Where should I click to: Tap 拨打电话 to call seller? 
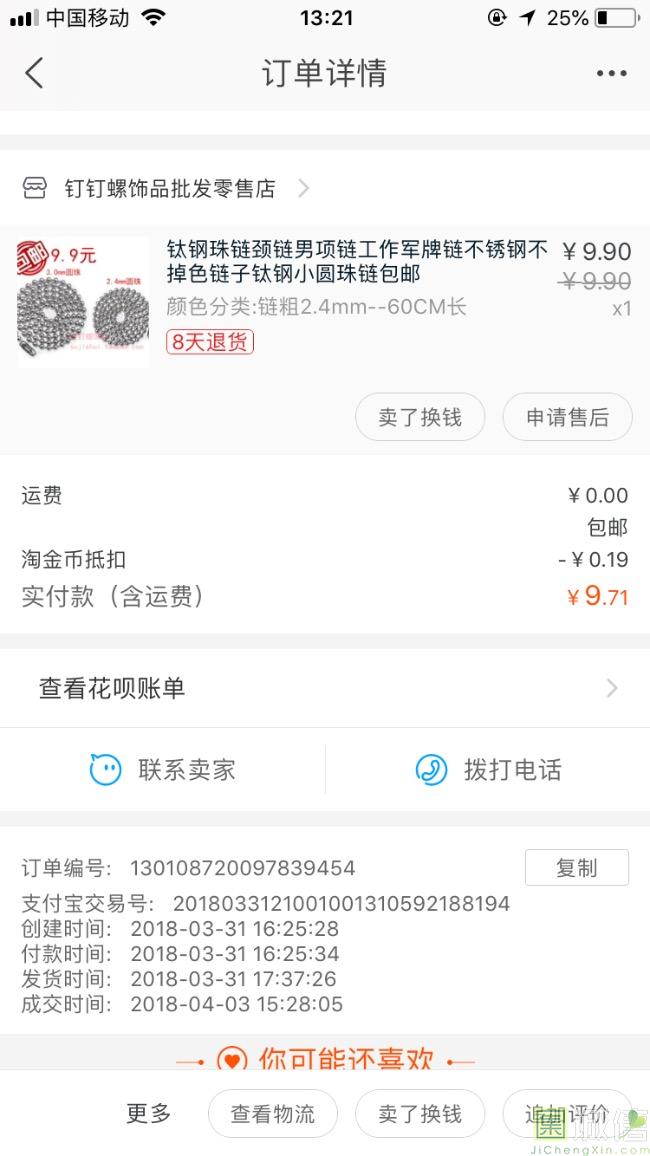point(488,770)
